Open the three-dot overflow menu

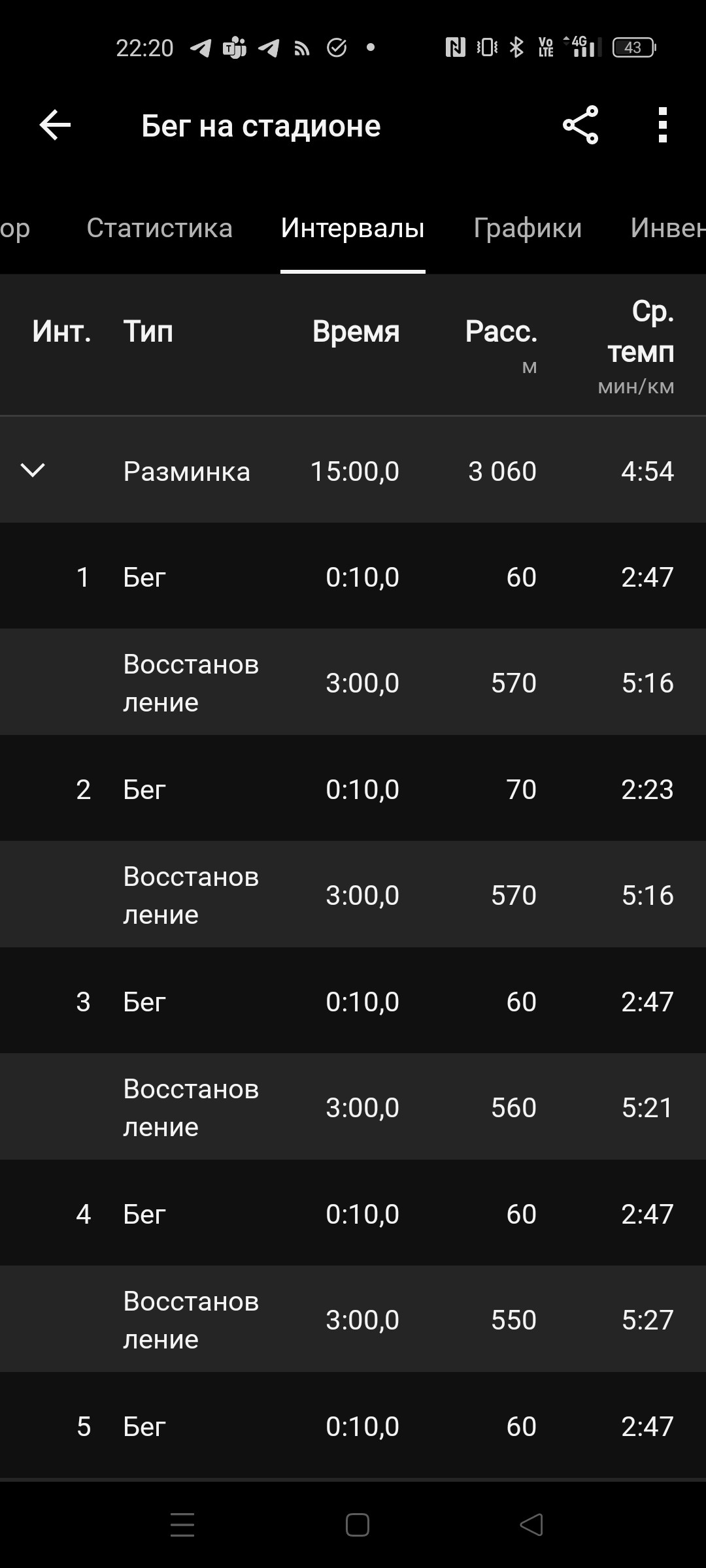[663, 125]
